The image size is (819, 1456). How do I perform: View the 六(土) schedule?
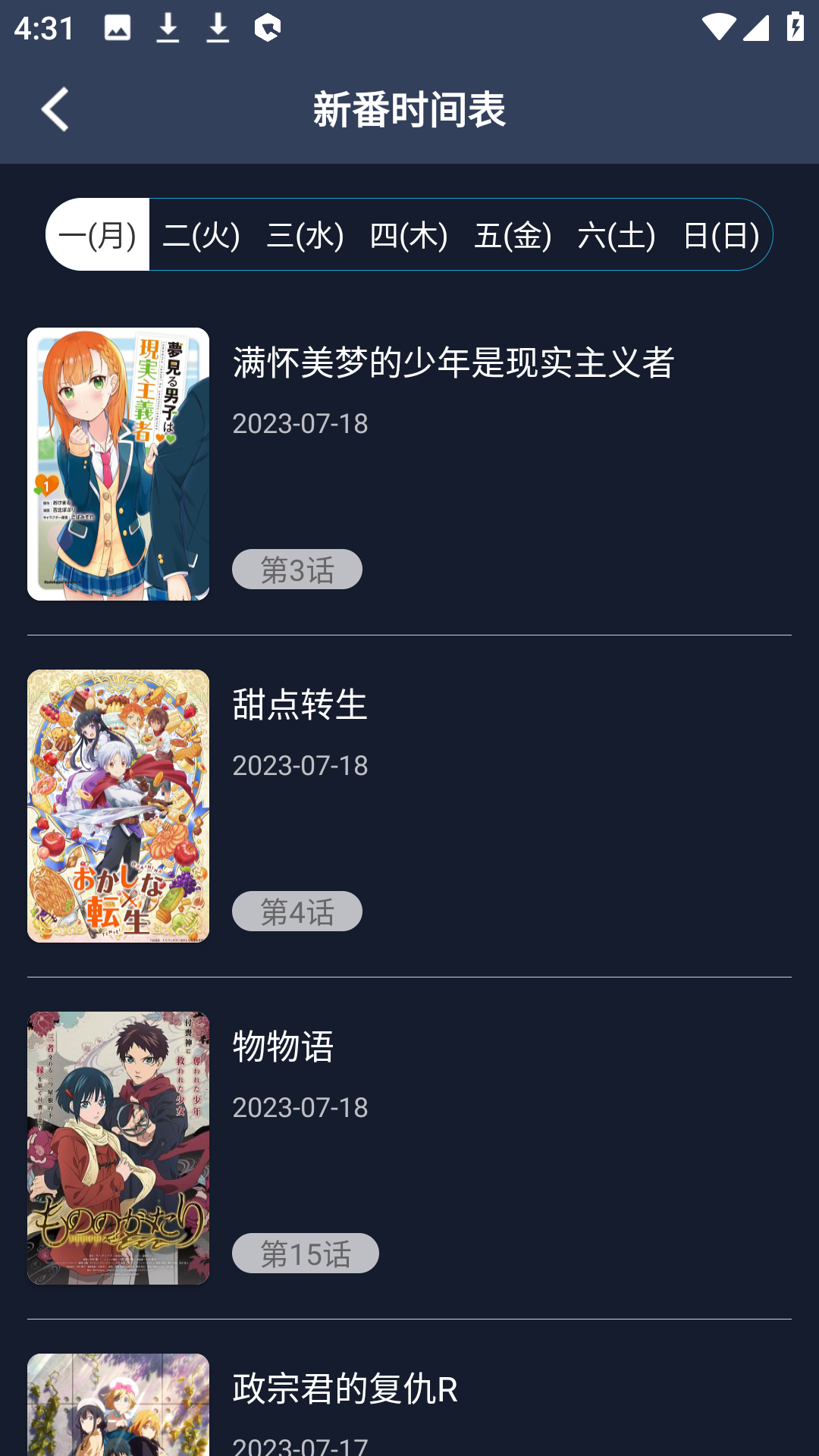coord(617,235)
